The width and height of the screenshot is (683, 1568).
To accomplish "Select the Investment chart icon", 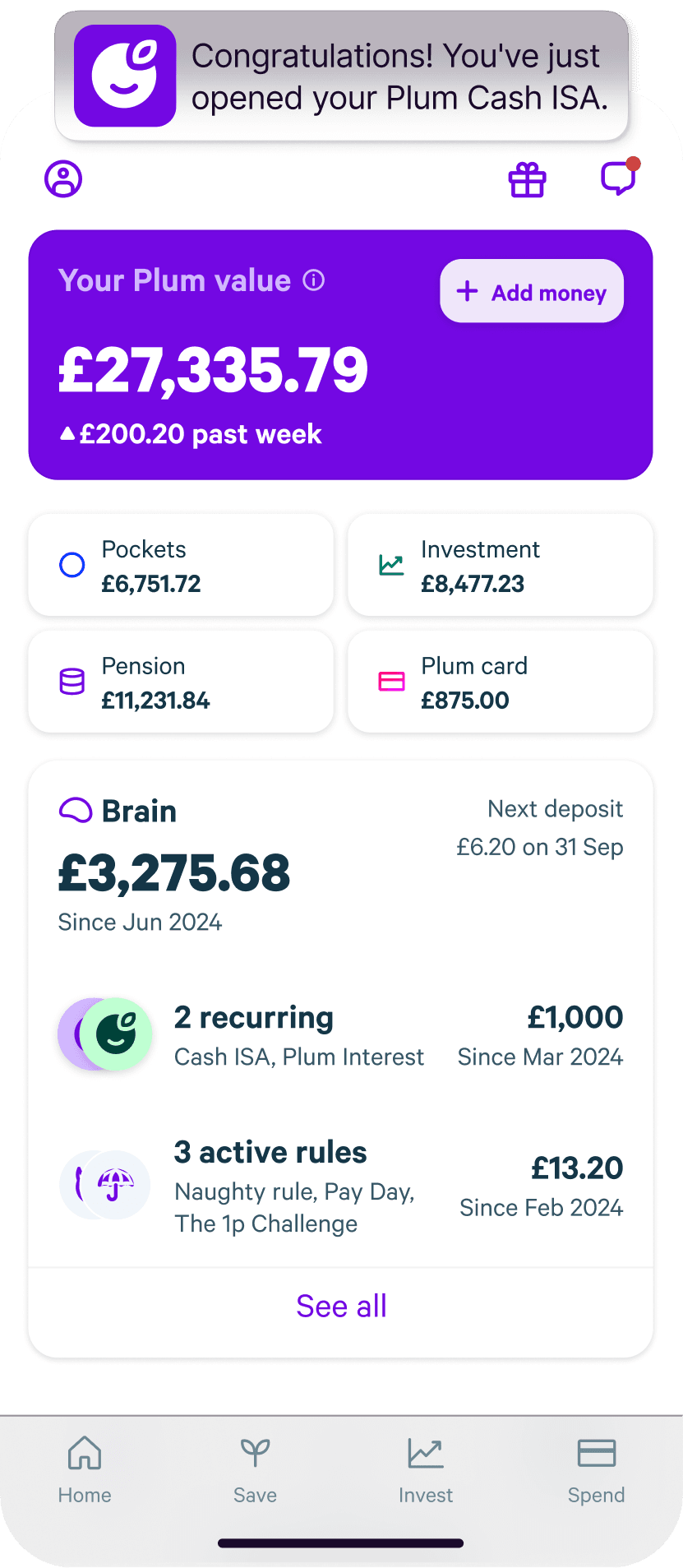I will click(391, 565).
